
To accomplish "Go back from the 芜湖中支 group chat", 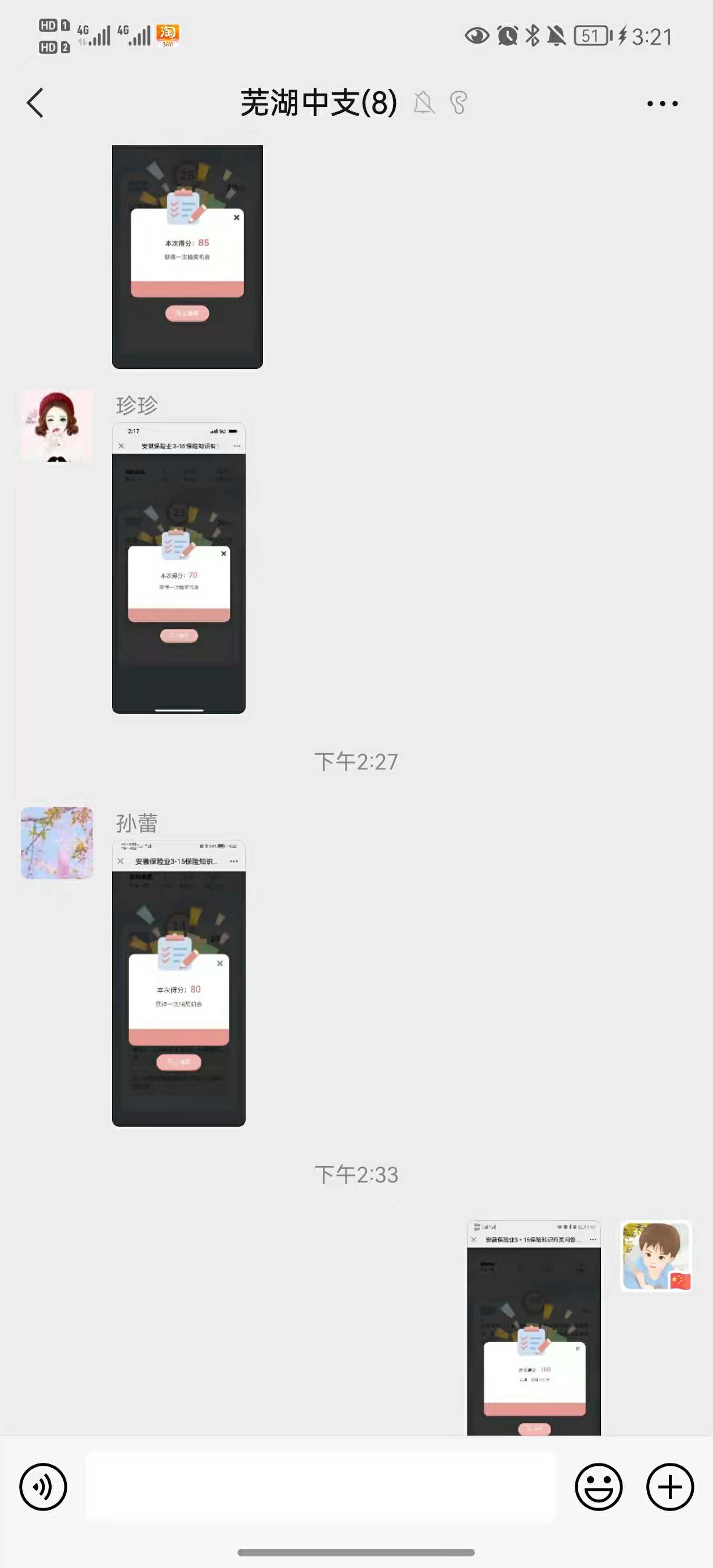I will (x=35, y=103).
